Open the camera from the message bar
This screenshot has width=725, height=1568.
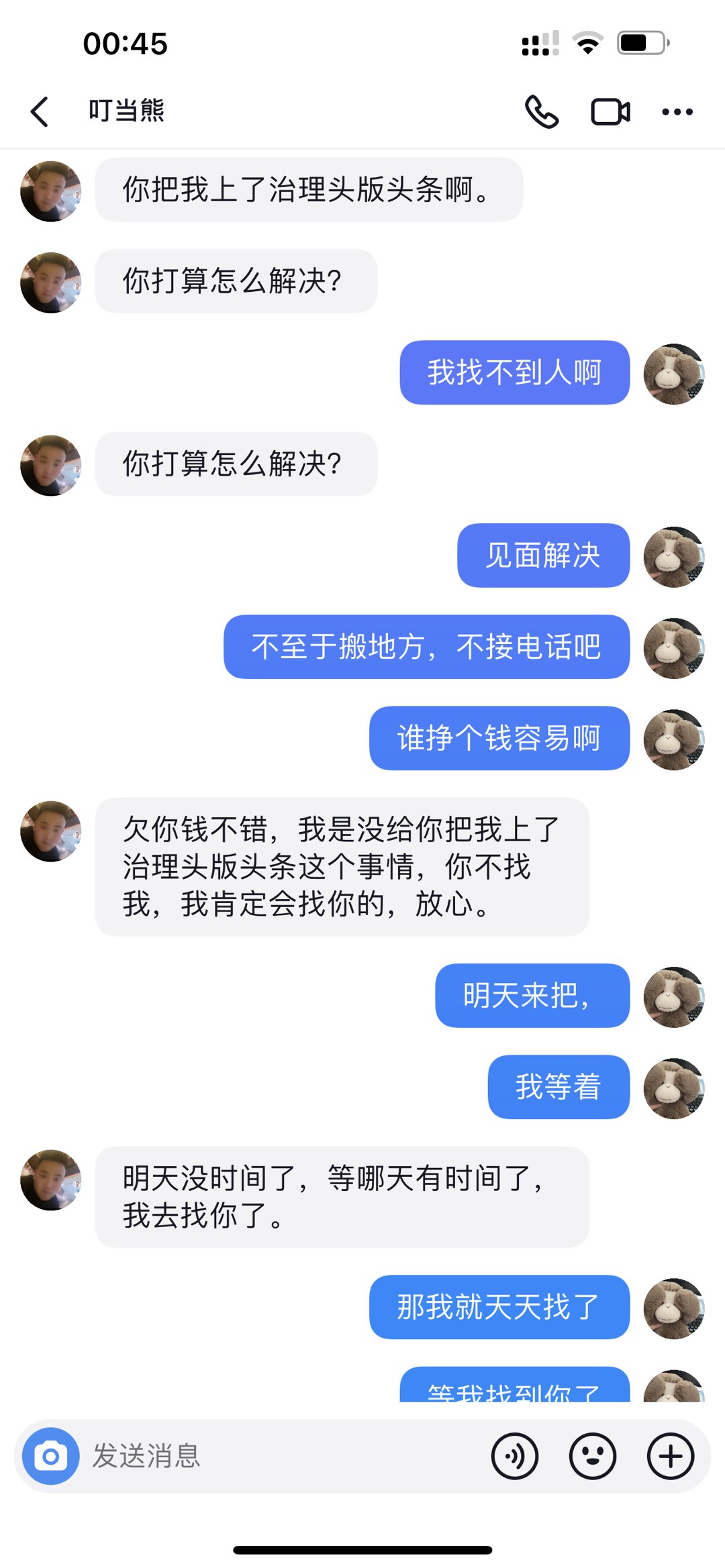point(51,1455)
